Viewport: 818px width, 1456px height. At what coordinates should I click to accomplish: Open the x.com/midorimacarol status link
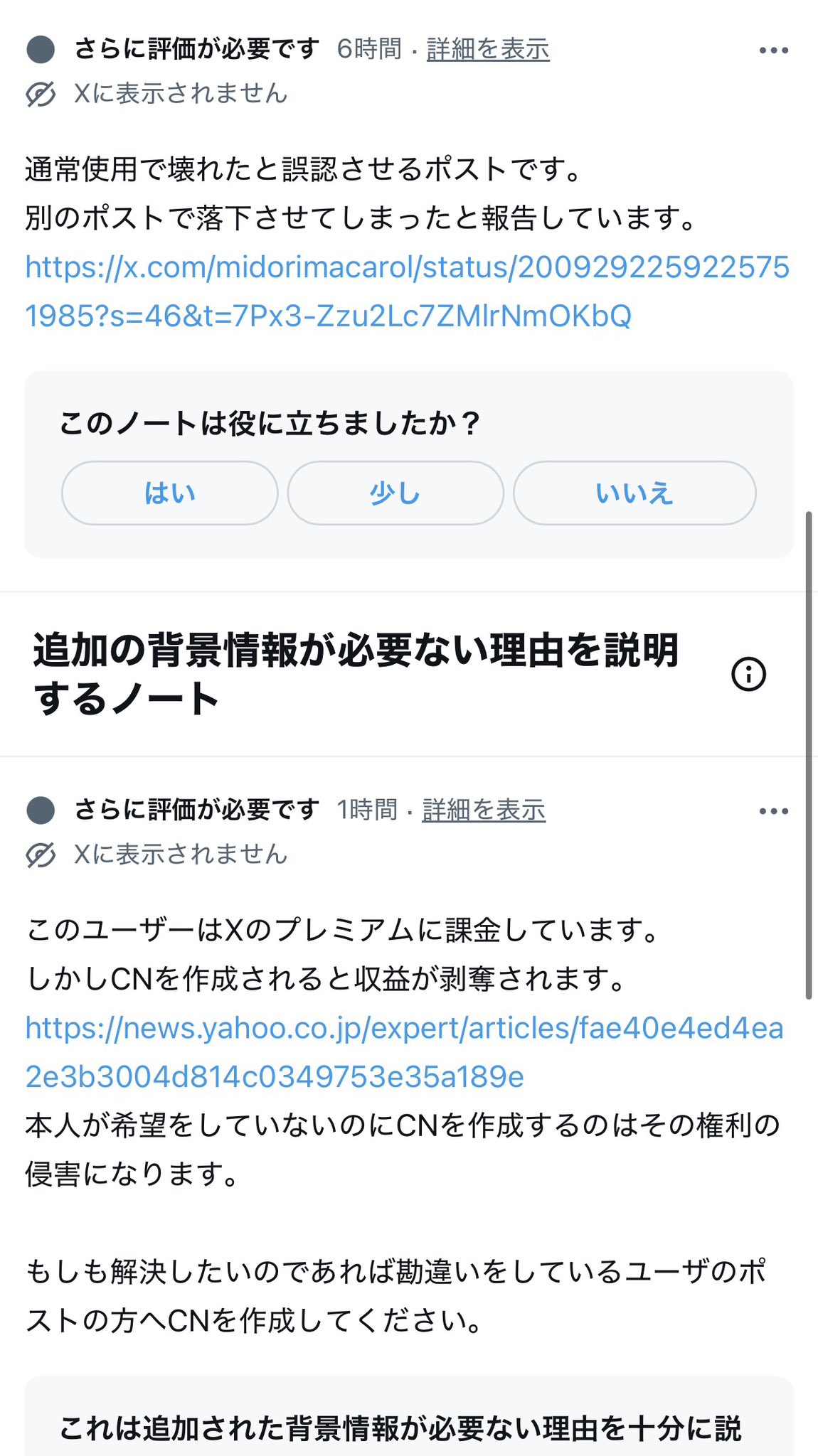point(407,291)
